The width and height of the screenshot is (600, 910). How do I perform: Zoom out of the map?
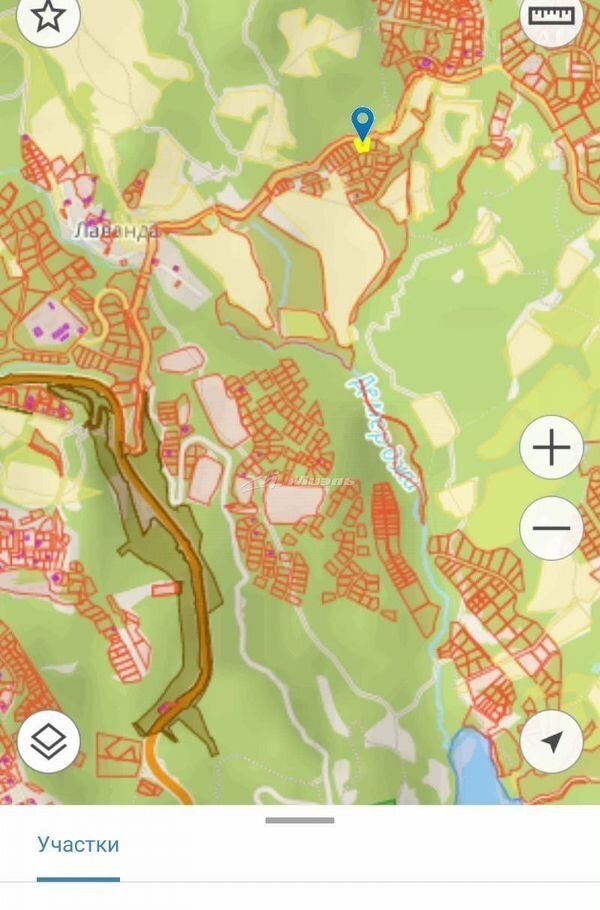[551, 527]
